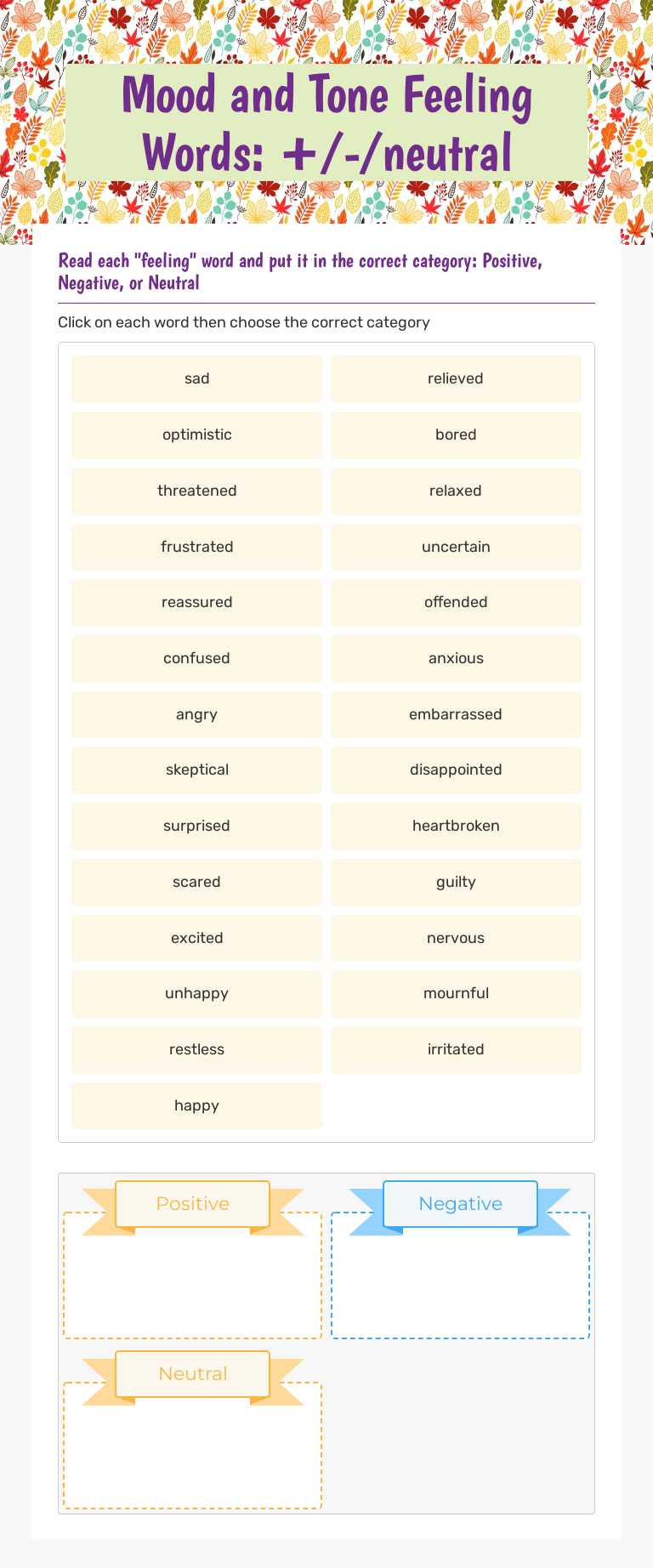The height and width of the screenshot is (1568, 653).
Task: Select the "embarrassed" word tile
Action: (x=456, y=714)
